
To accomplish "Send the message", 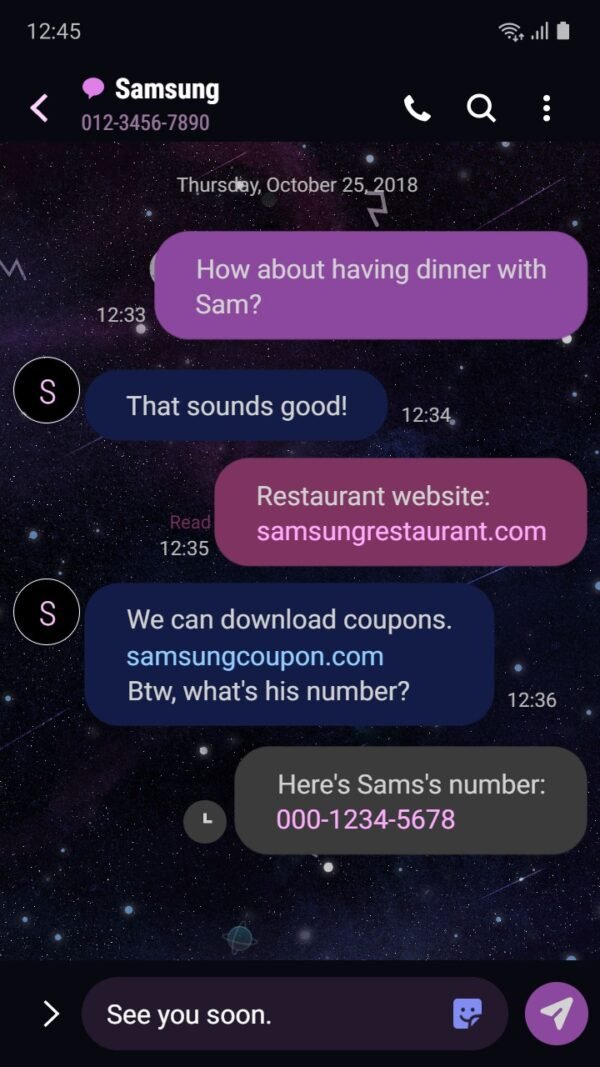I will pos(556,1014).
